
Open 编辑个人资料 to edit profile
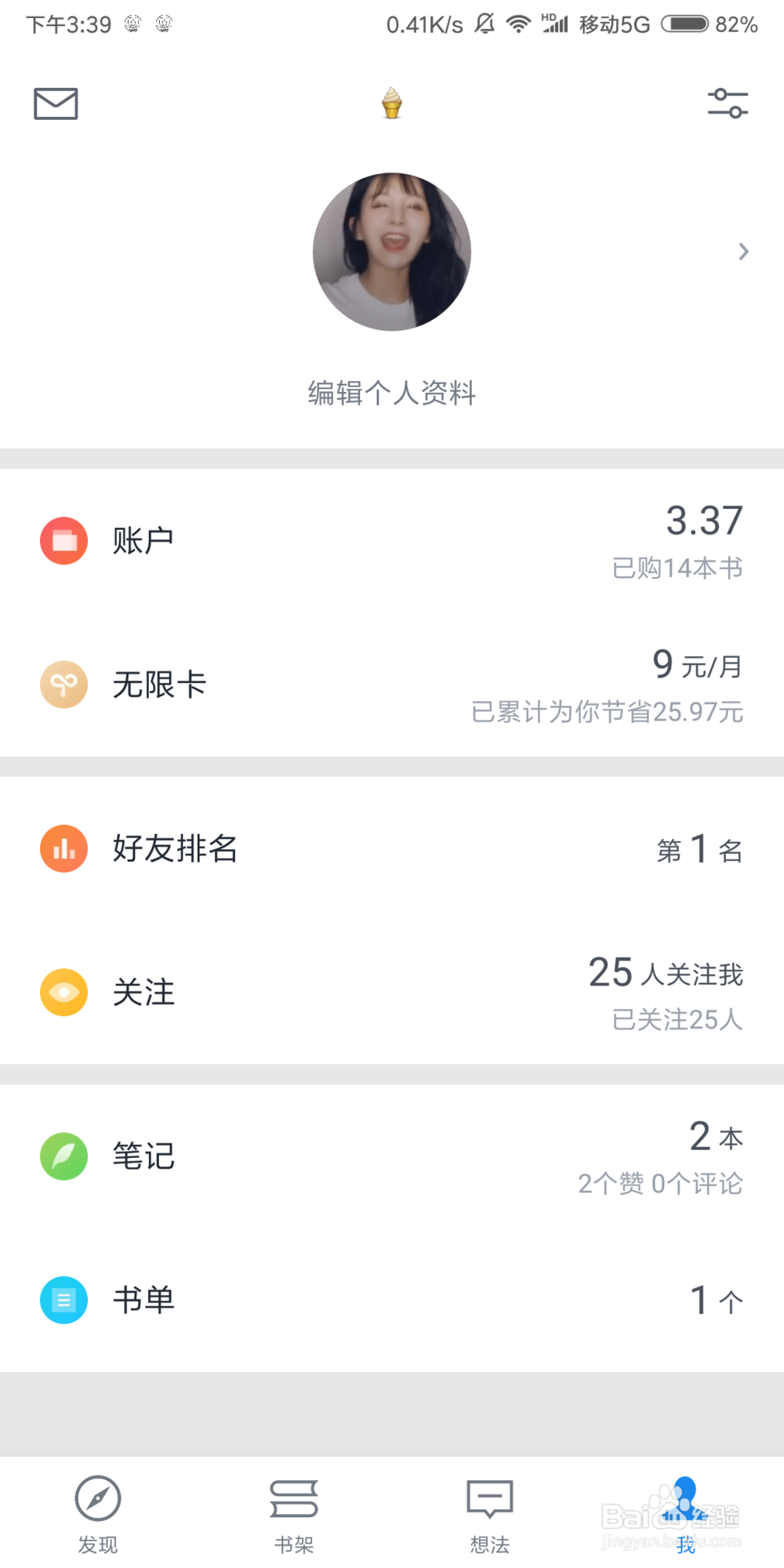[x=392, y=393]
